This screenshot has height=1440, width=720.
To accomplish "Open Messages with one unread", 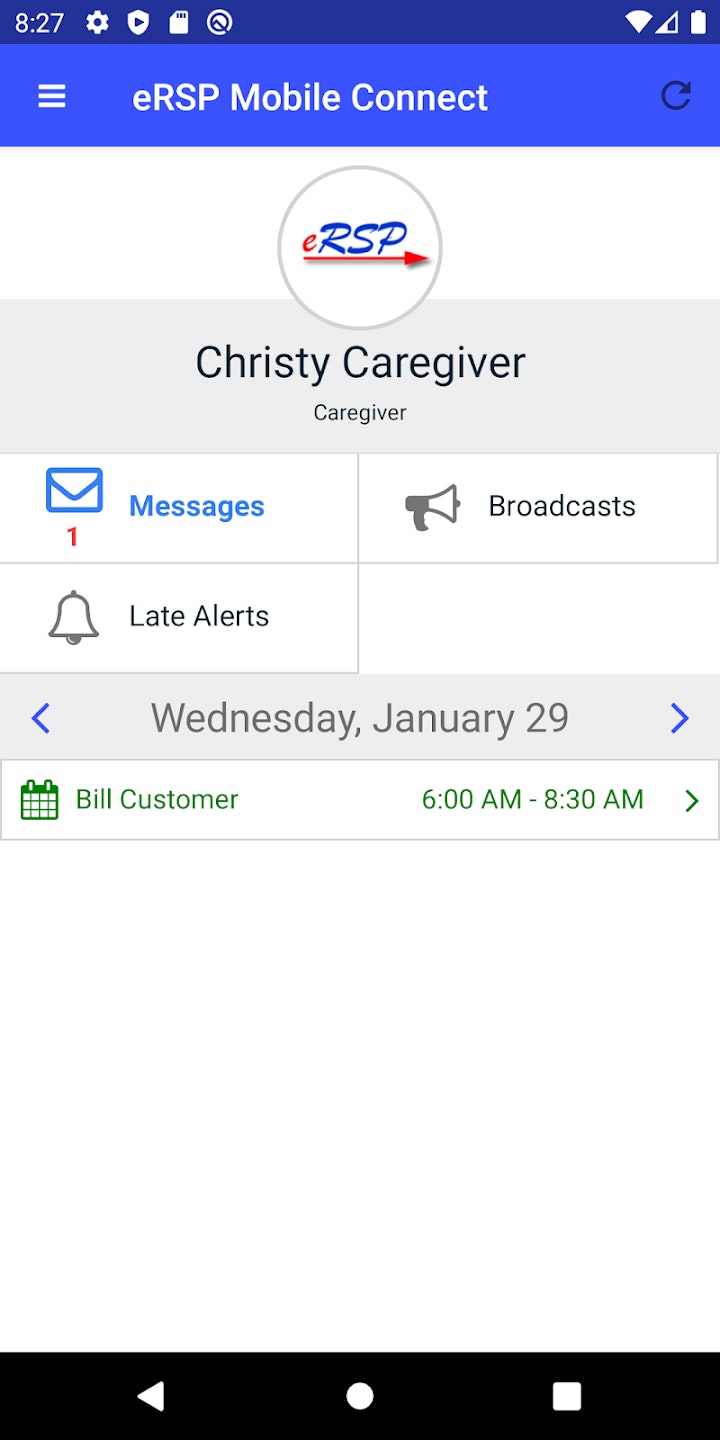I will click(x=178, y=507).
